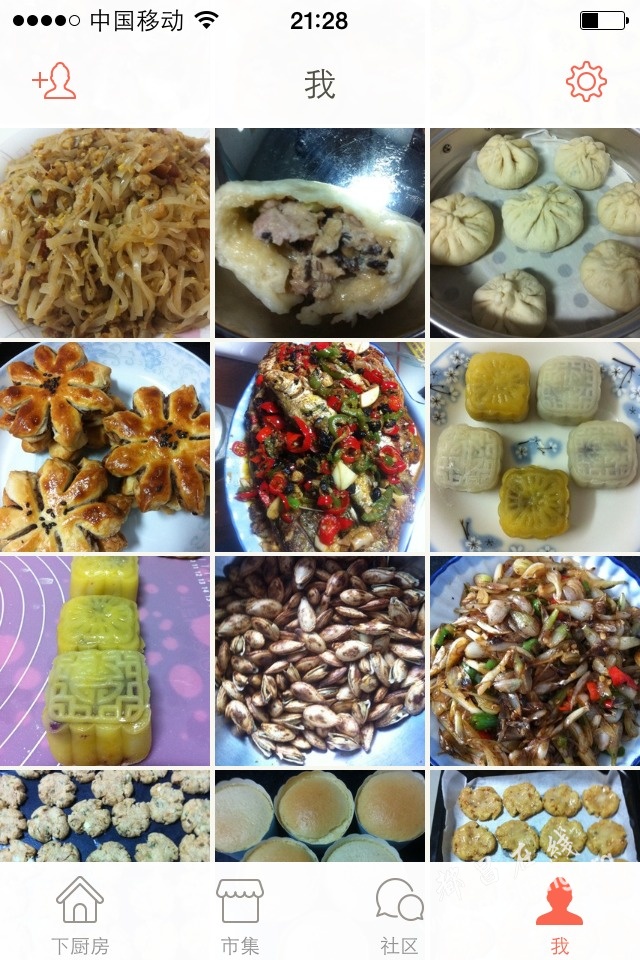
Task: View the fish with red peppers photo
Action: (320, 447)
